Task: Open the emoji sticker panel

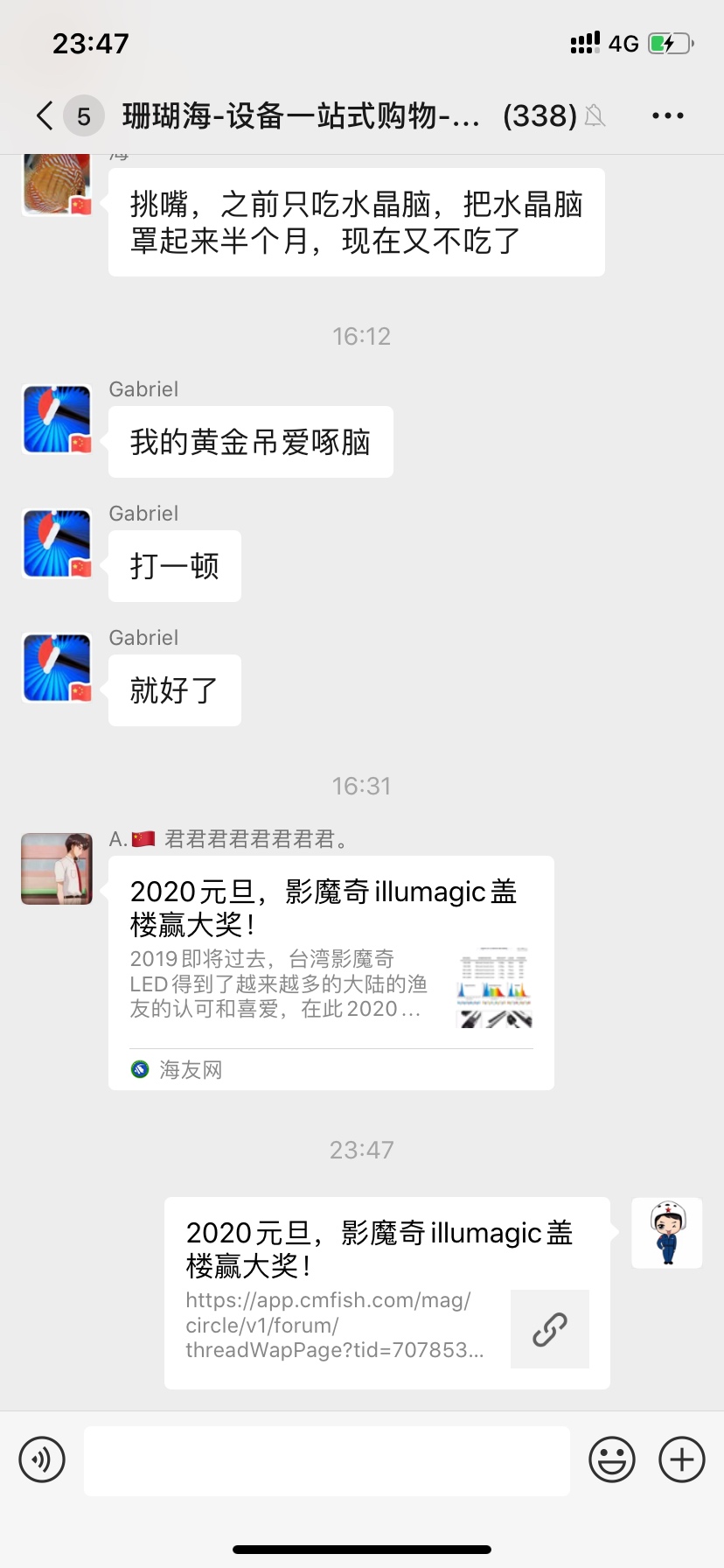Action: pos(611,1459)
